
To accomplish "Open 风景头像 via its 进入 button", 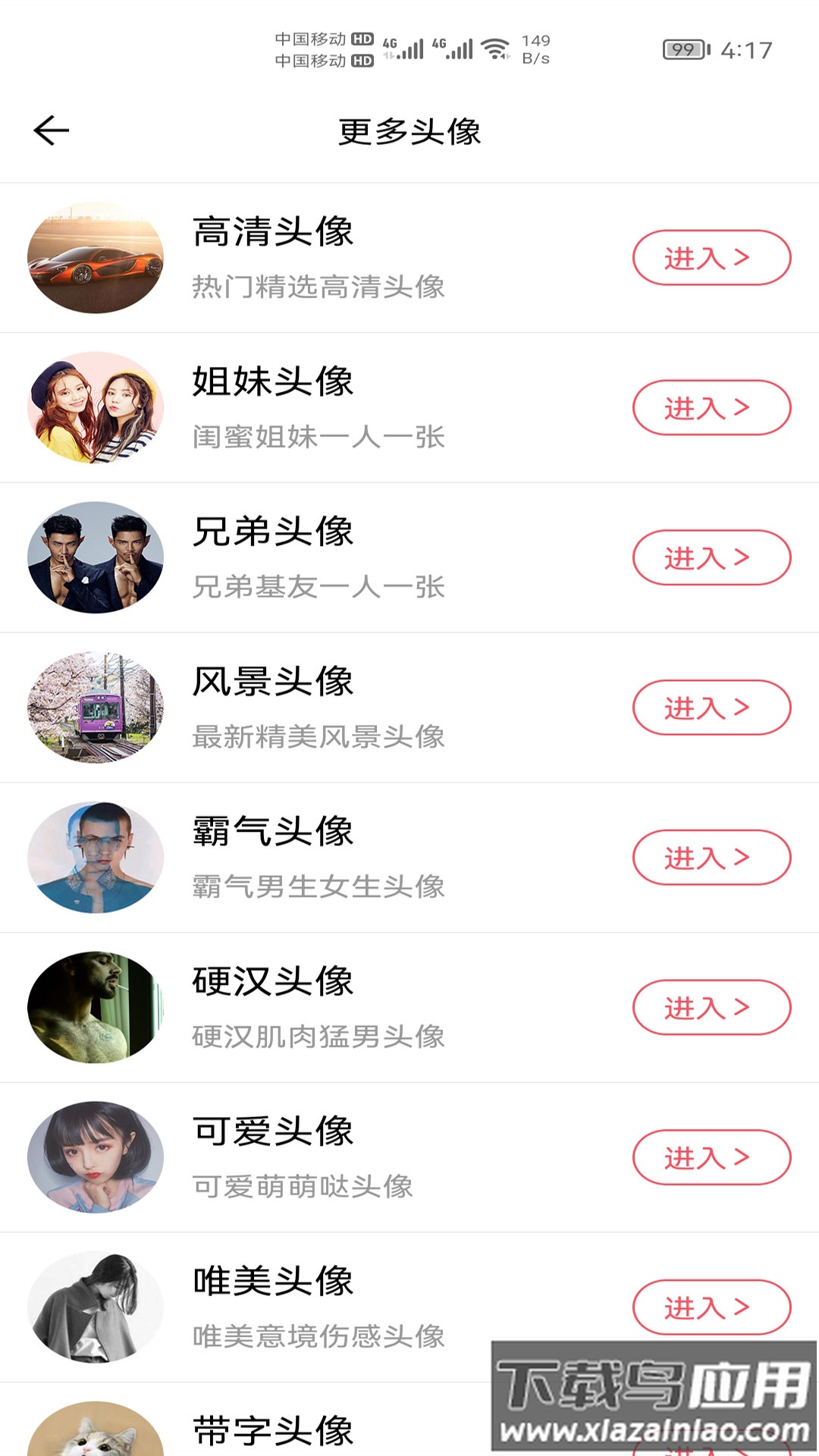I will coord(711,708).
